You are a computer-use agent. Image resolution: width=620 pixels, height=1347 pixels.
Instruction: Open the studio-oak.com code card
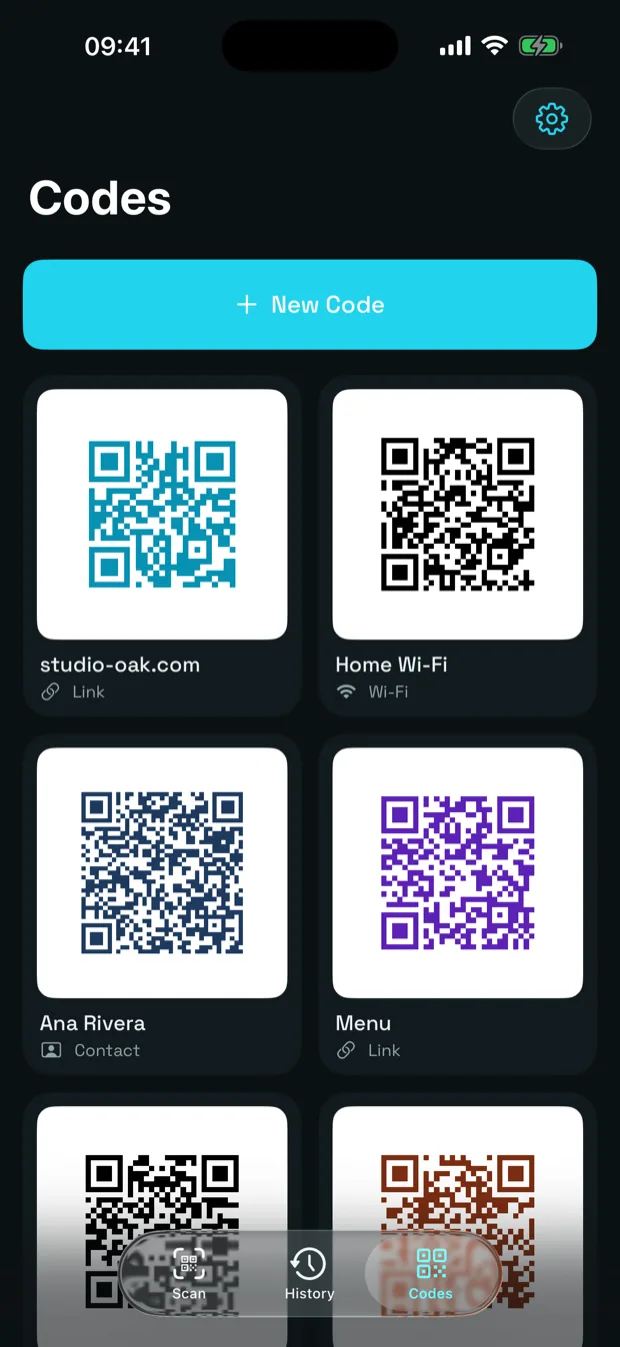[x=162, y=546]
